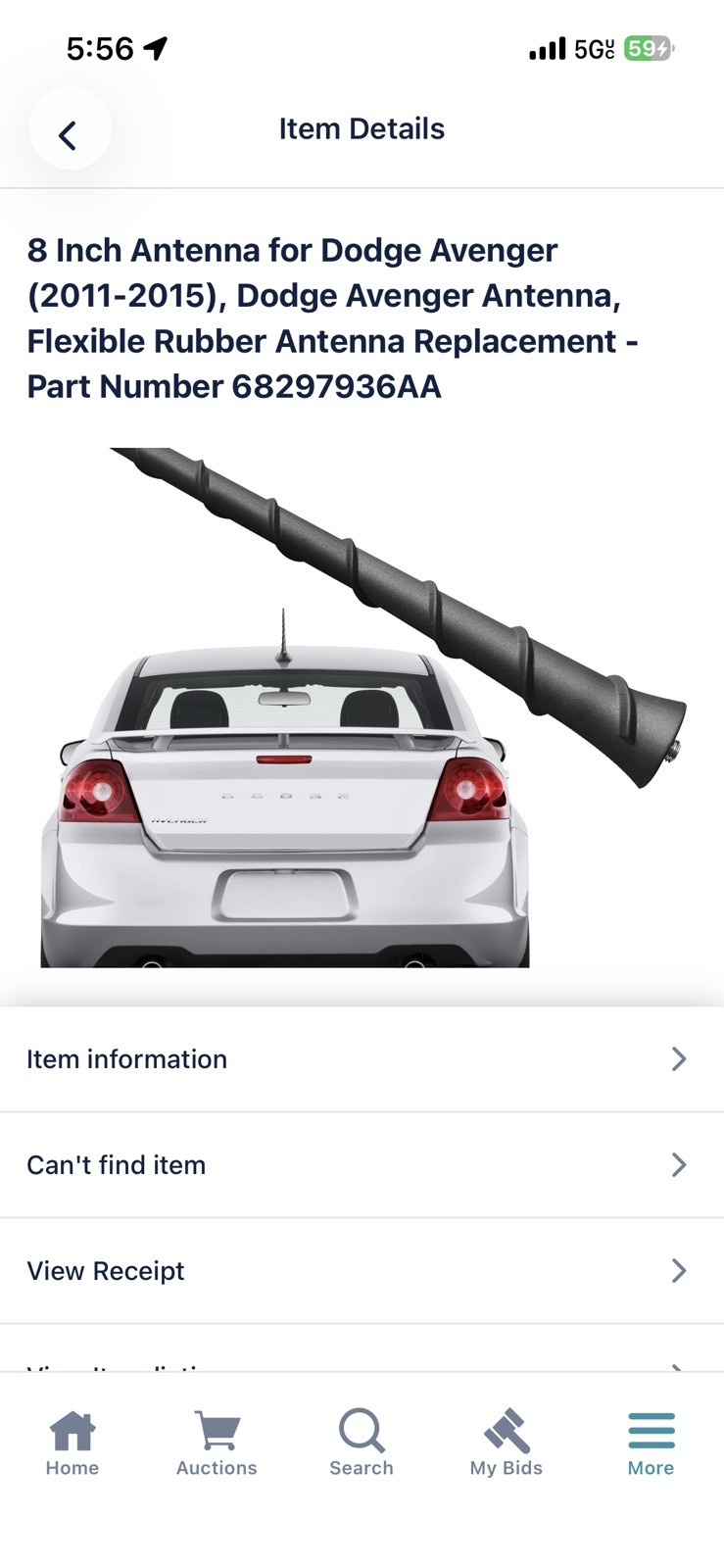724x1568 pixels.
Task: Go back using the back arrow
Action: [x=70, y=134]
